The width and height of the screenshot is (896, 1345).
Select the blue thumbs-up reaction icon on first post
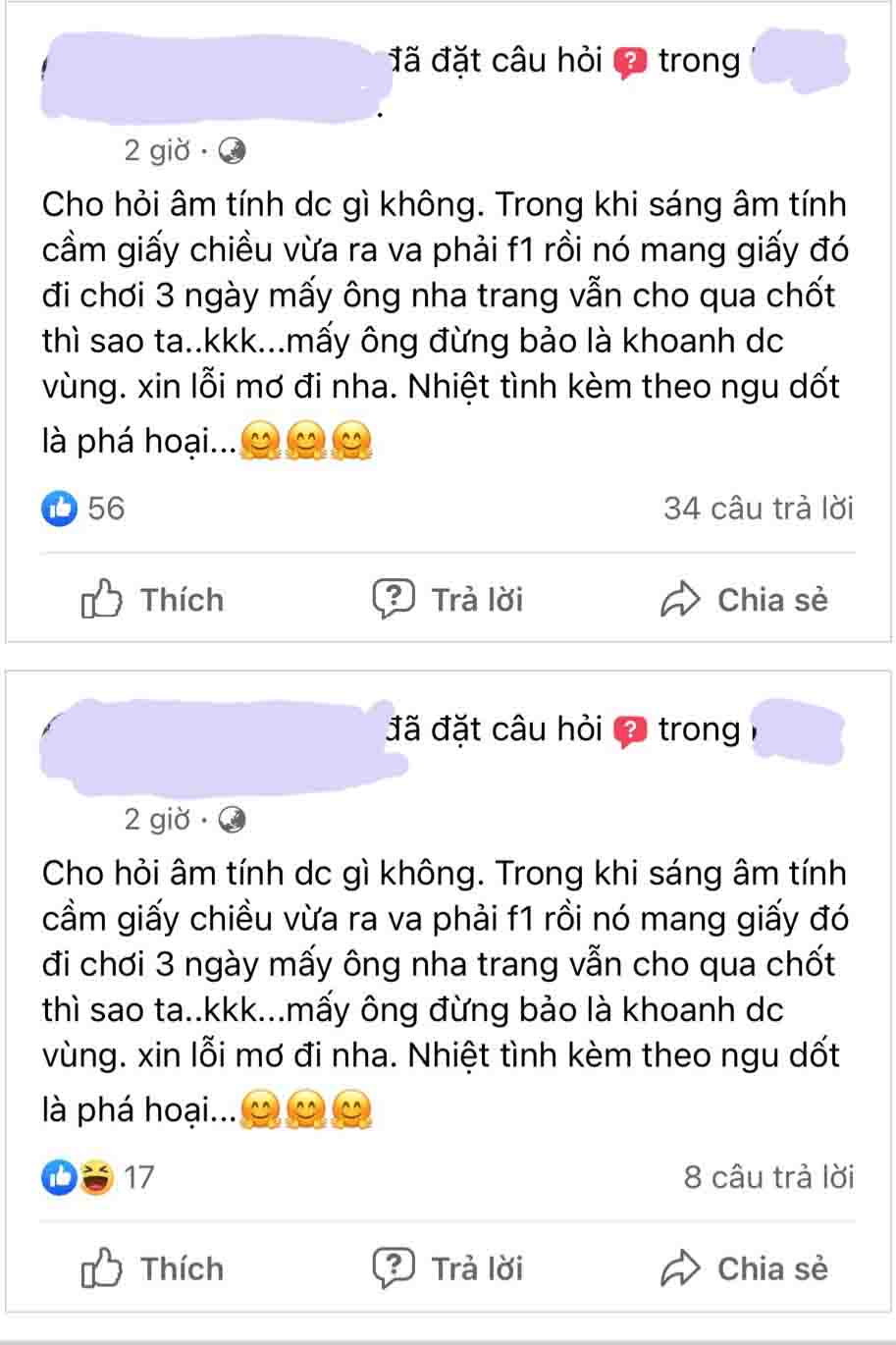(61, 509)
